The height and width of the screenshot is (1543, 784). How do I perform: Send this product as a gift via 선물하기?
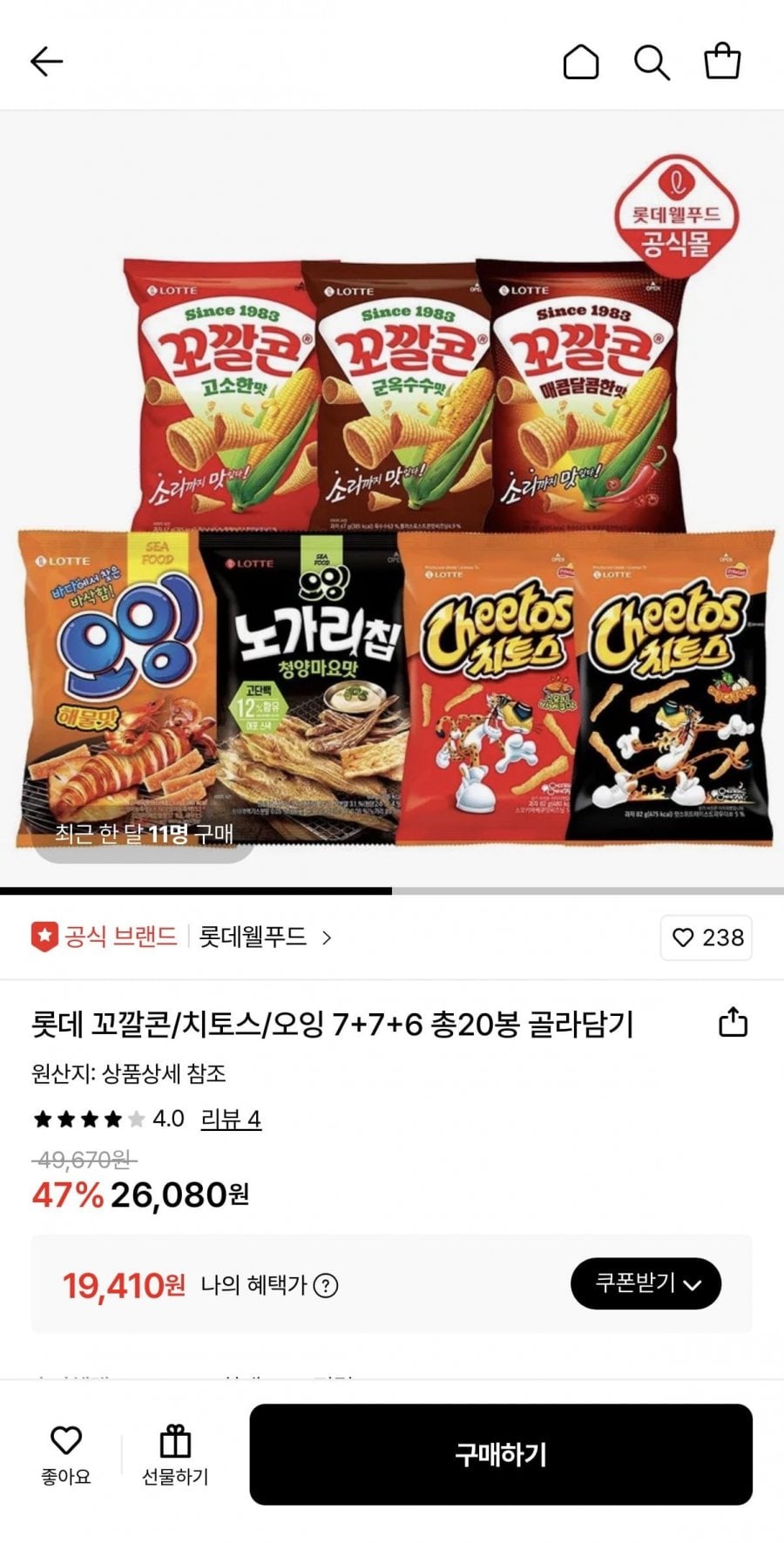click(x=175, y=1454)
